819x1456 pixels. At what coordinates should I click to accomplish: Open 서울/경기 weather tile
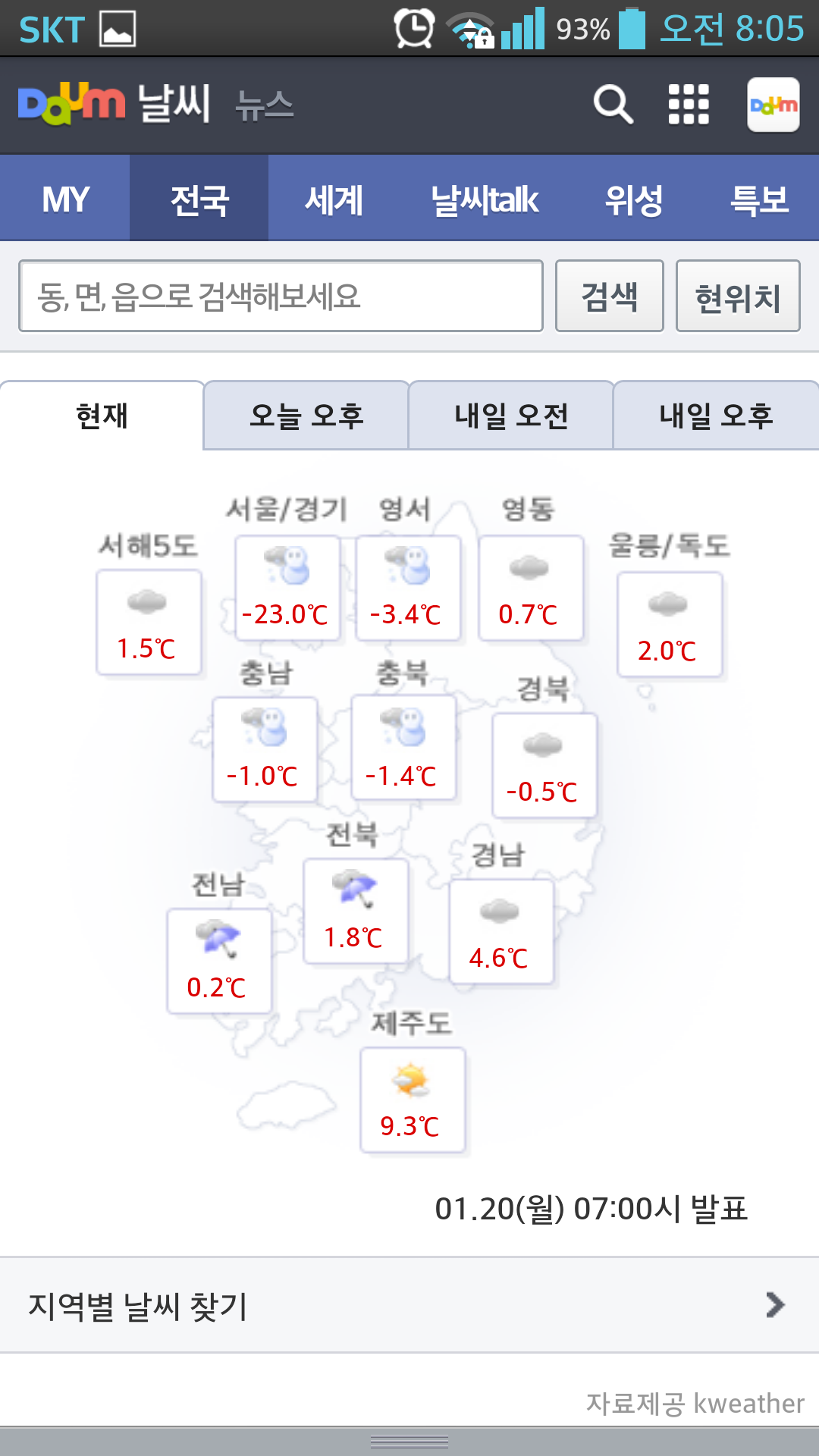pos(287,588)
